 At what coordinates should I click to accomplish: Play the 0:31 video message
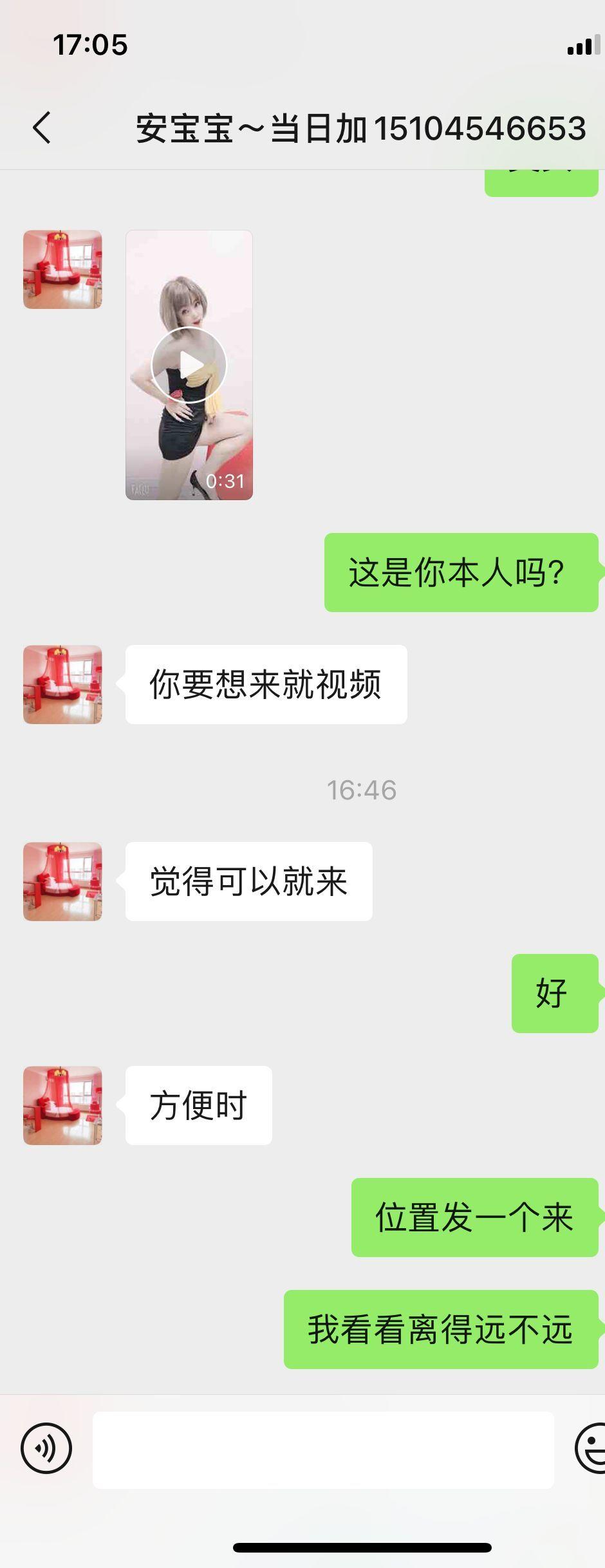[x=189, y=365]
